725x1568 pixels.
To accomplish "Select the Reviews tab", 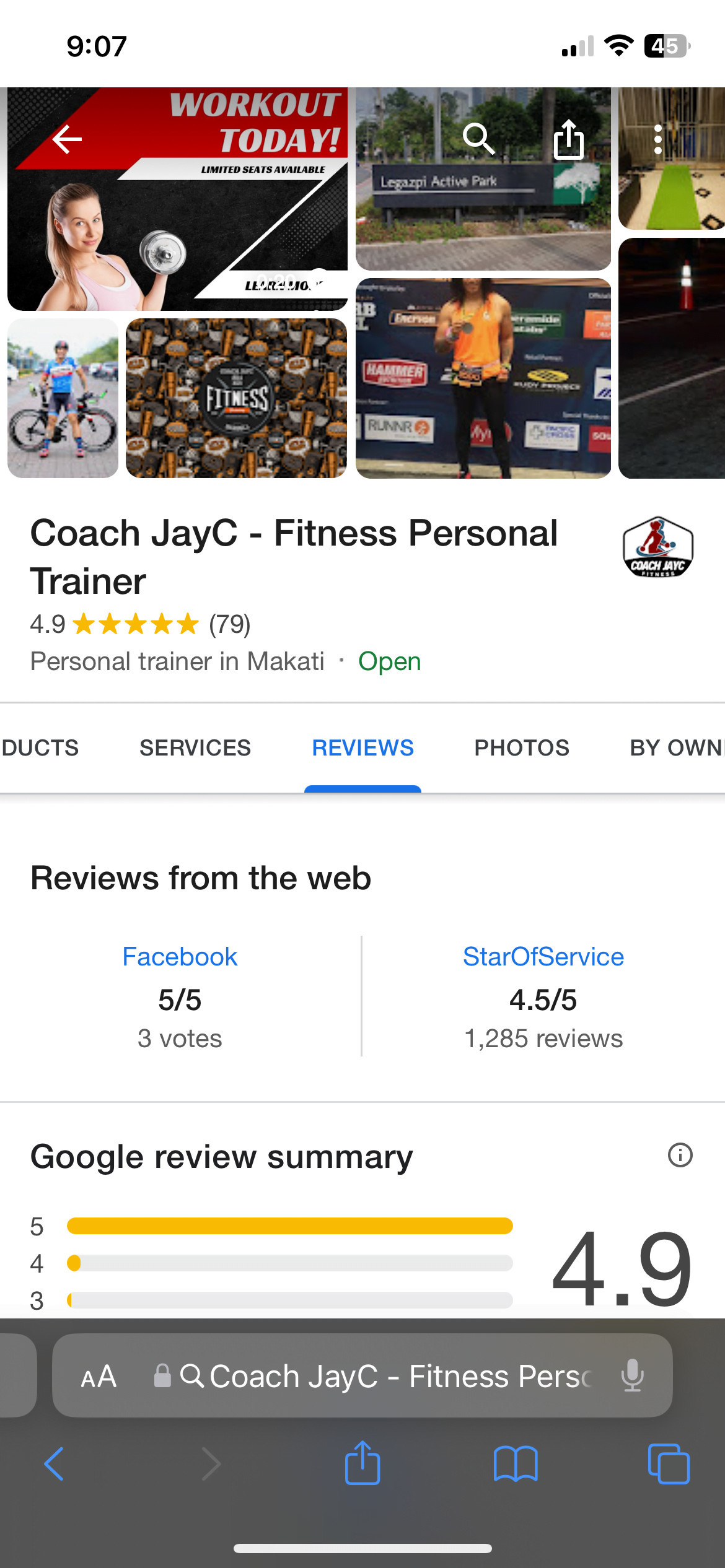I will click(362, 747).
